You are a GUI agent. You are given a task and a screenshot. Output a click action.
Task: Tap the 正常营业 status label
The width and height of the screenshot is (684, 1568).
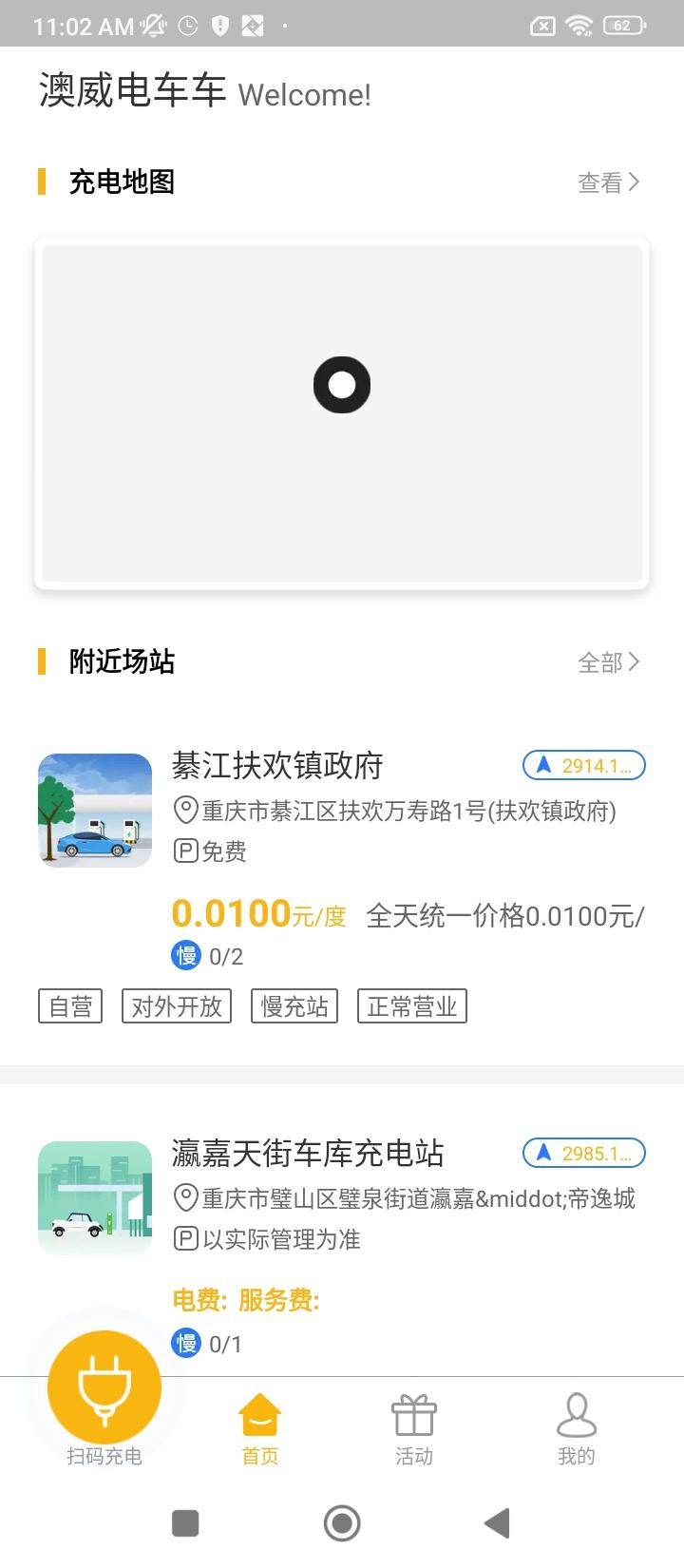412,1005
